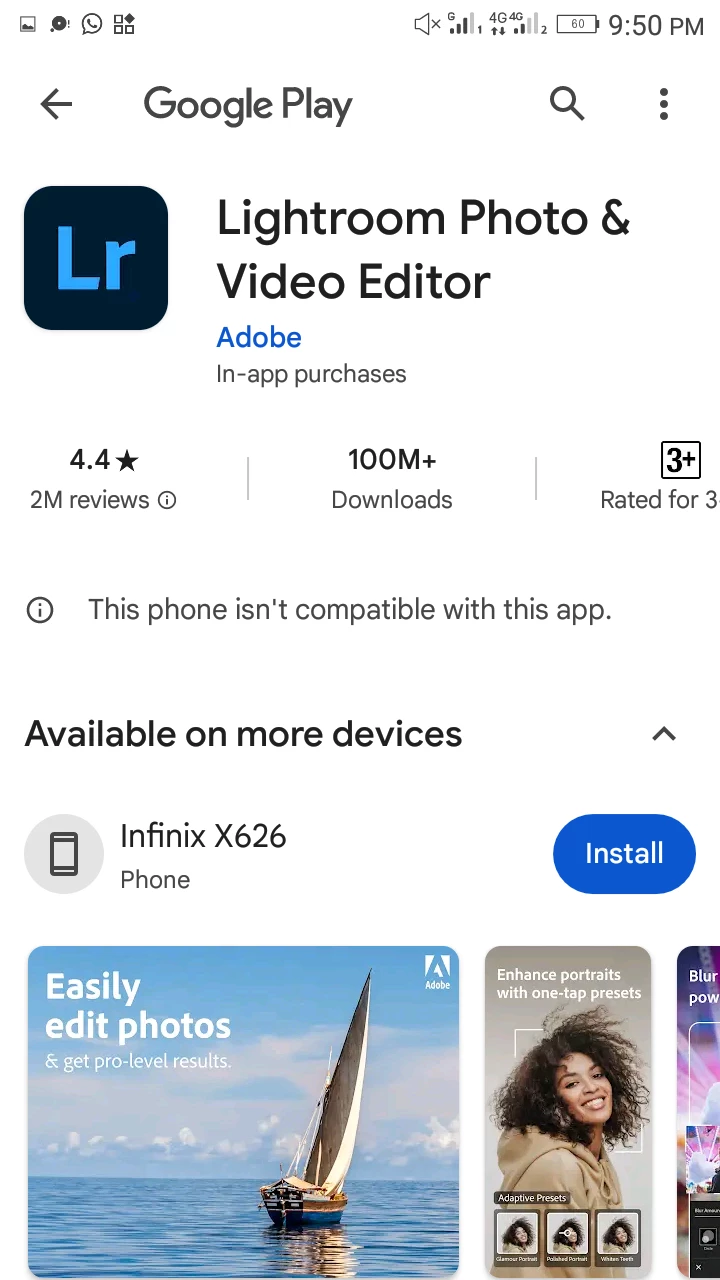Open the three-dot overflow menu
Viewport: 720px width, 1280px height.
coord(664,104)
